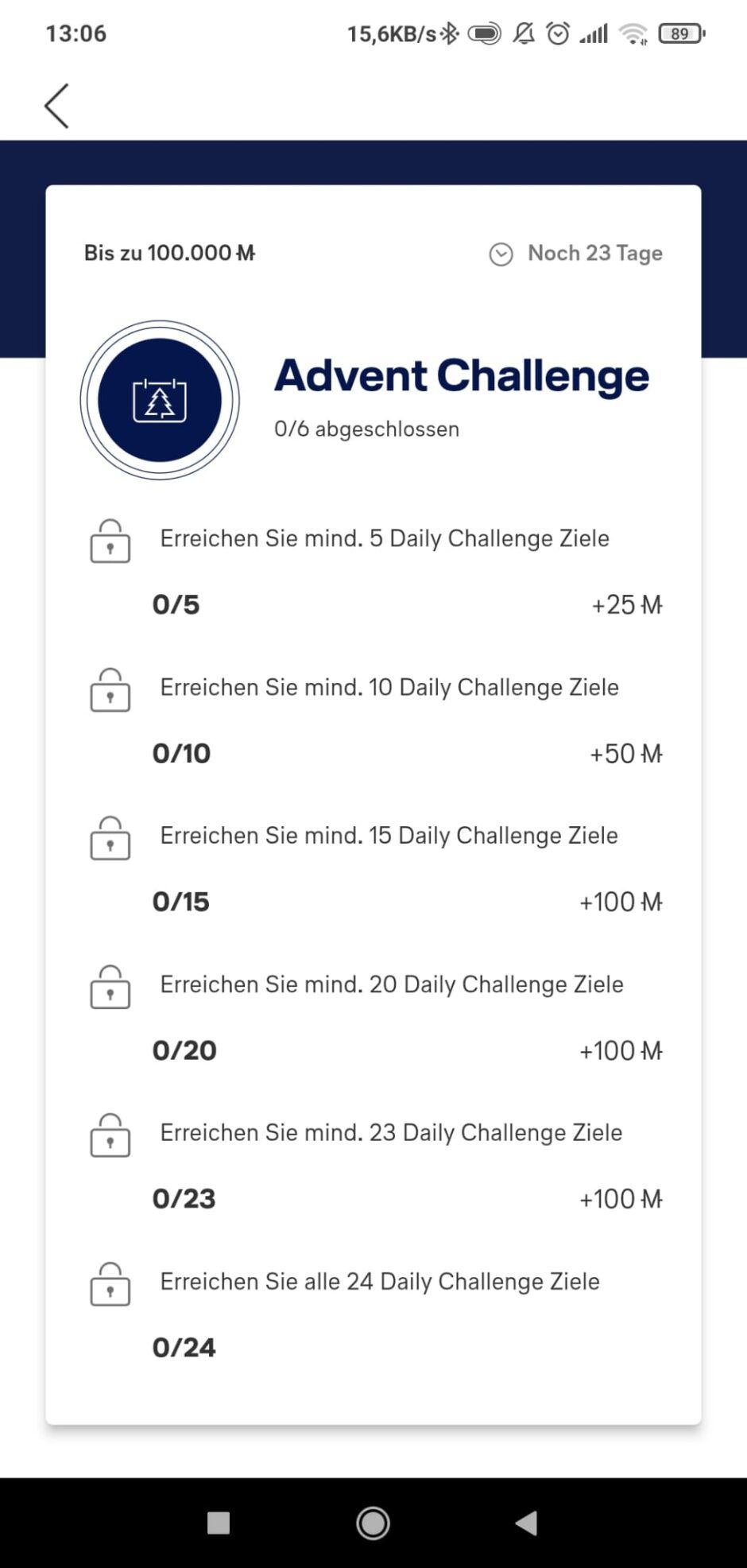This screenshot has width=747, height=1568.
Task: Tap the Bis zu 100.000 M header text
Action: (169, 253)
